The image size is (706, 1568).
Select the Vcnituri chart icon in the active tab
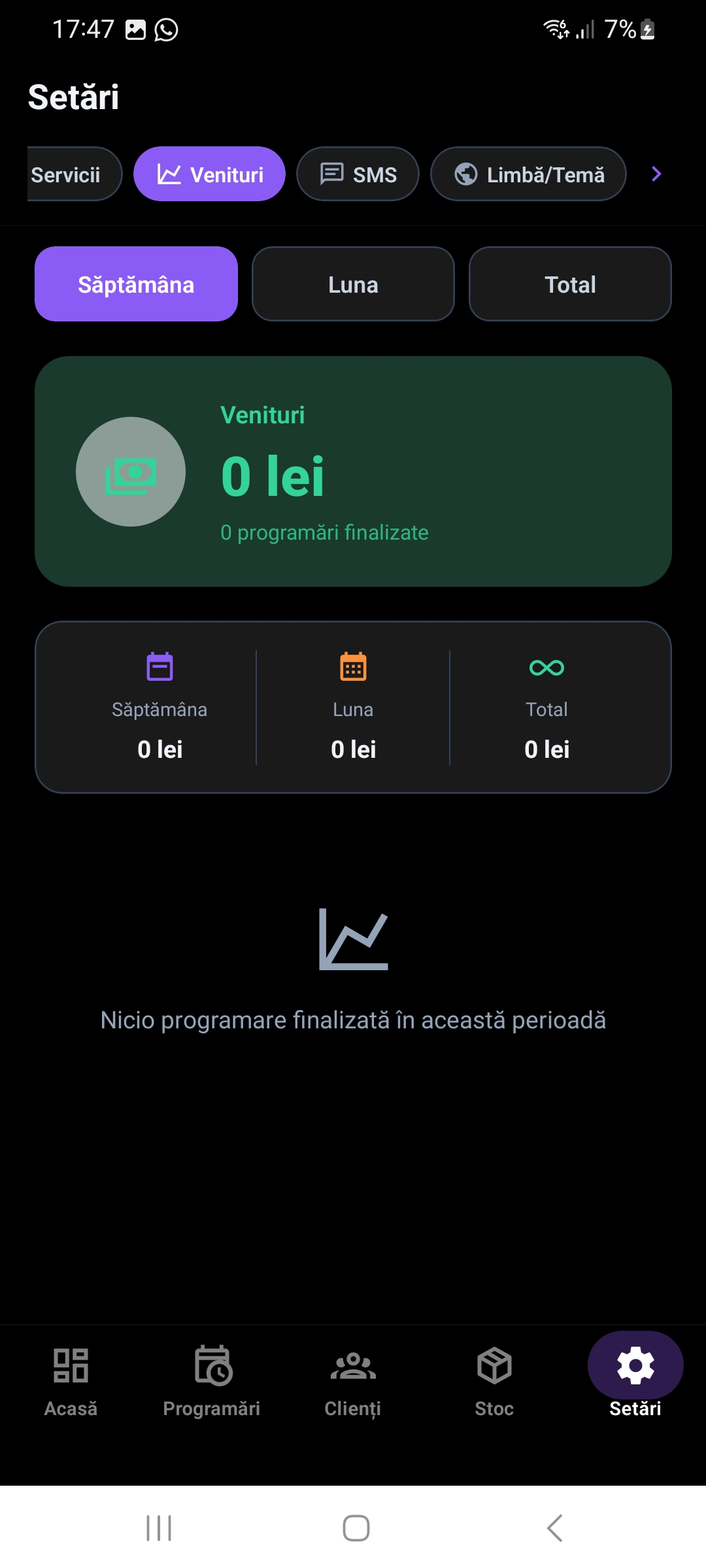[169, 174]
